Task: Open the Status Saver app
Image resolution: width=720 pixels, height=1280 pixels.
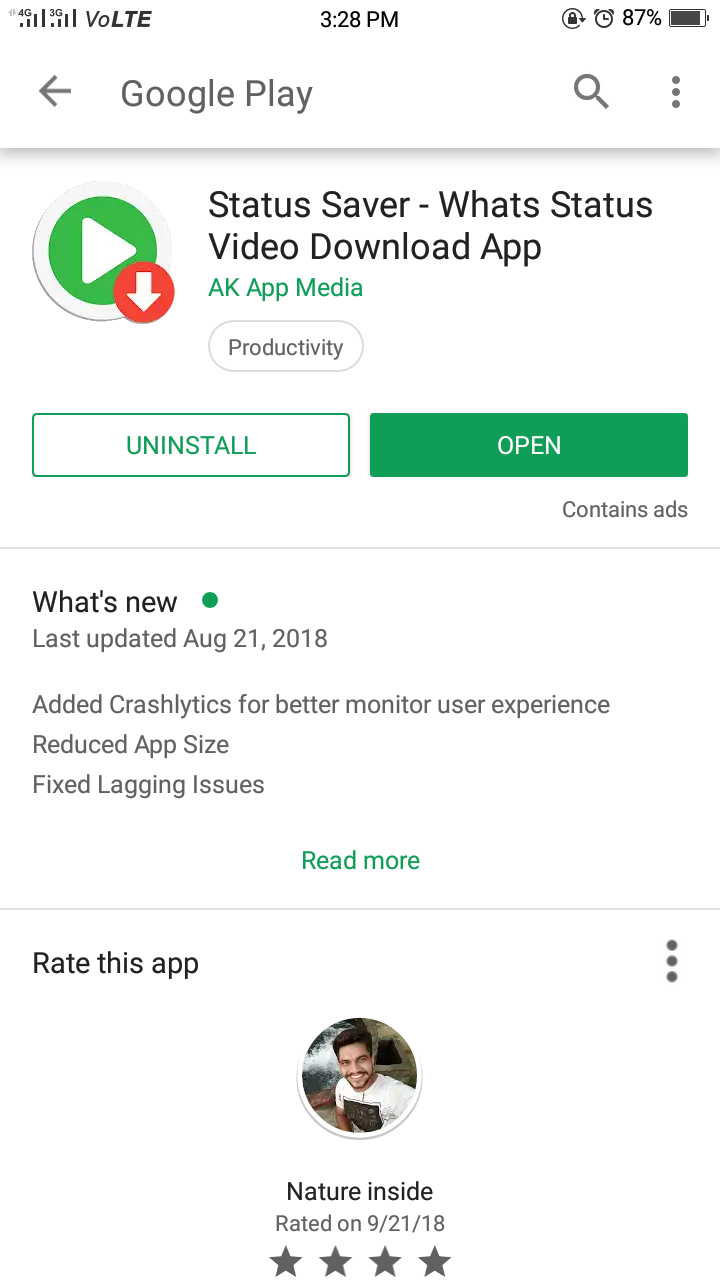Action: 528,445
